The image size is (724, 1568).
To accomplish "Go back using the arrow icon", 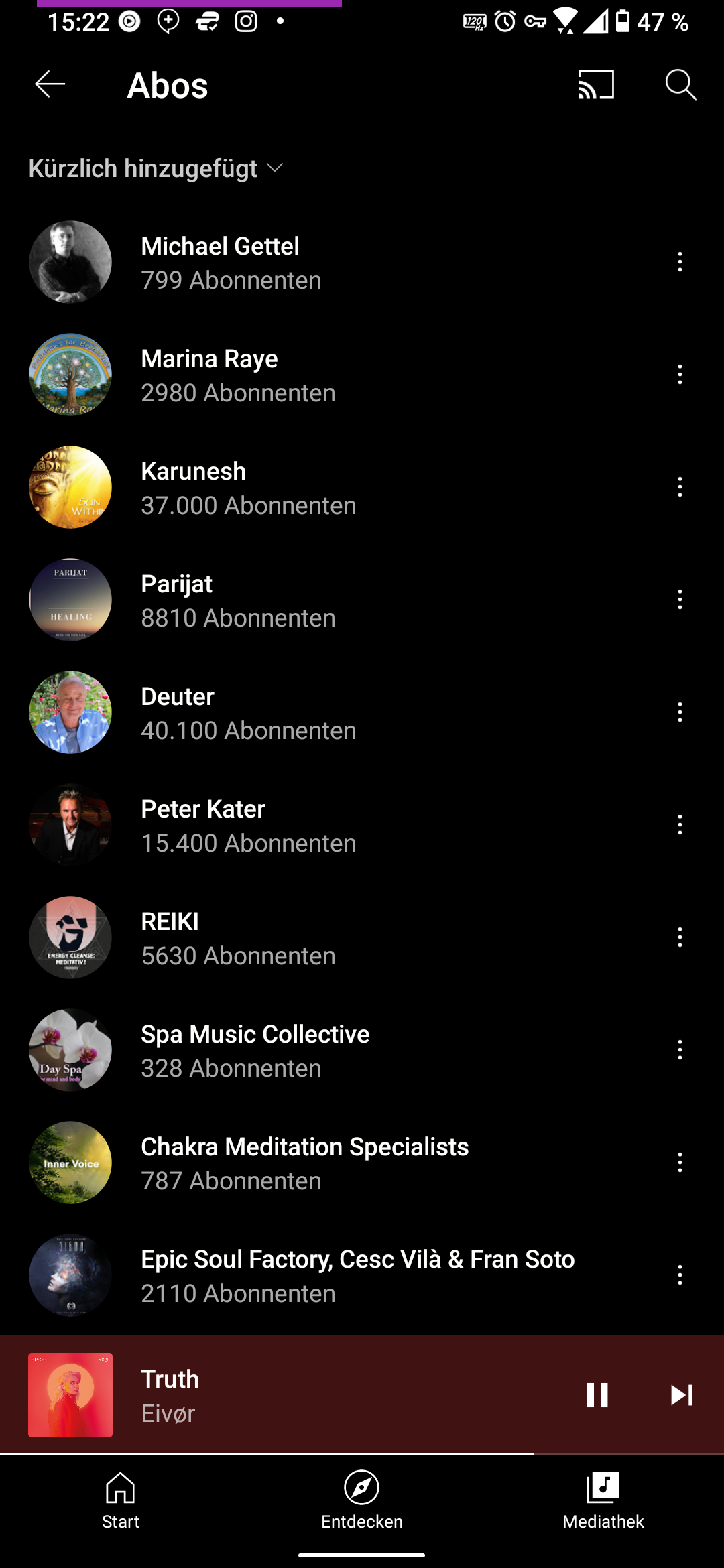I will pyautogui.click(x=48, y=84).
